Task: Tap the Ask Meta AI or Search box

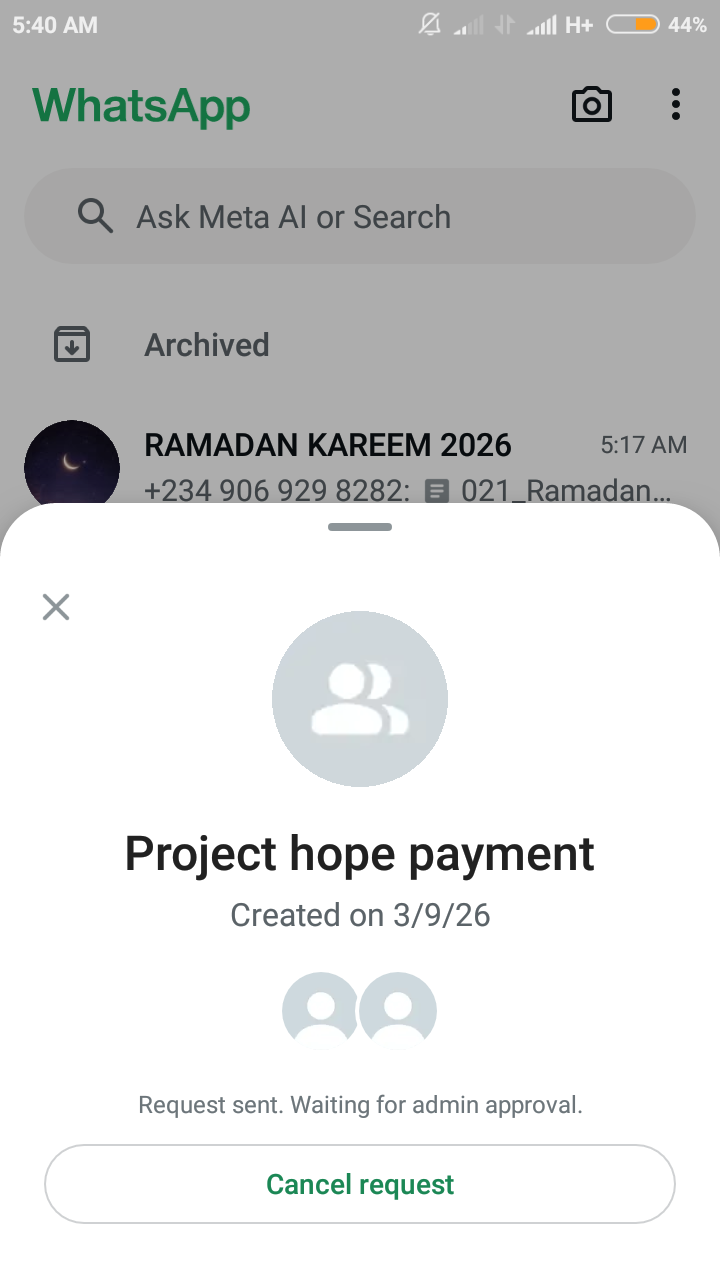Action: pyautogui.click(x=360, y=217)
